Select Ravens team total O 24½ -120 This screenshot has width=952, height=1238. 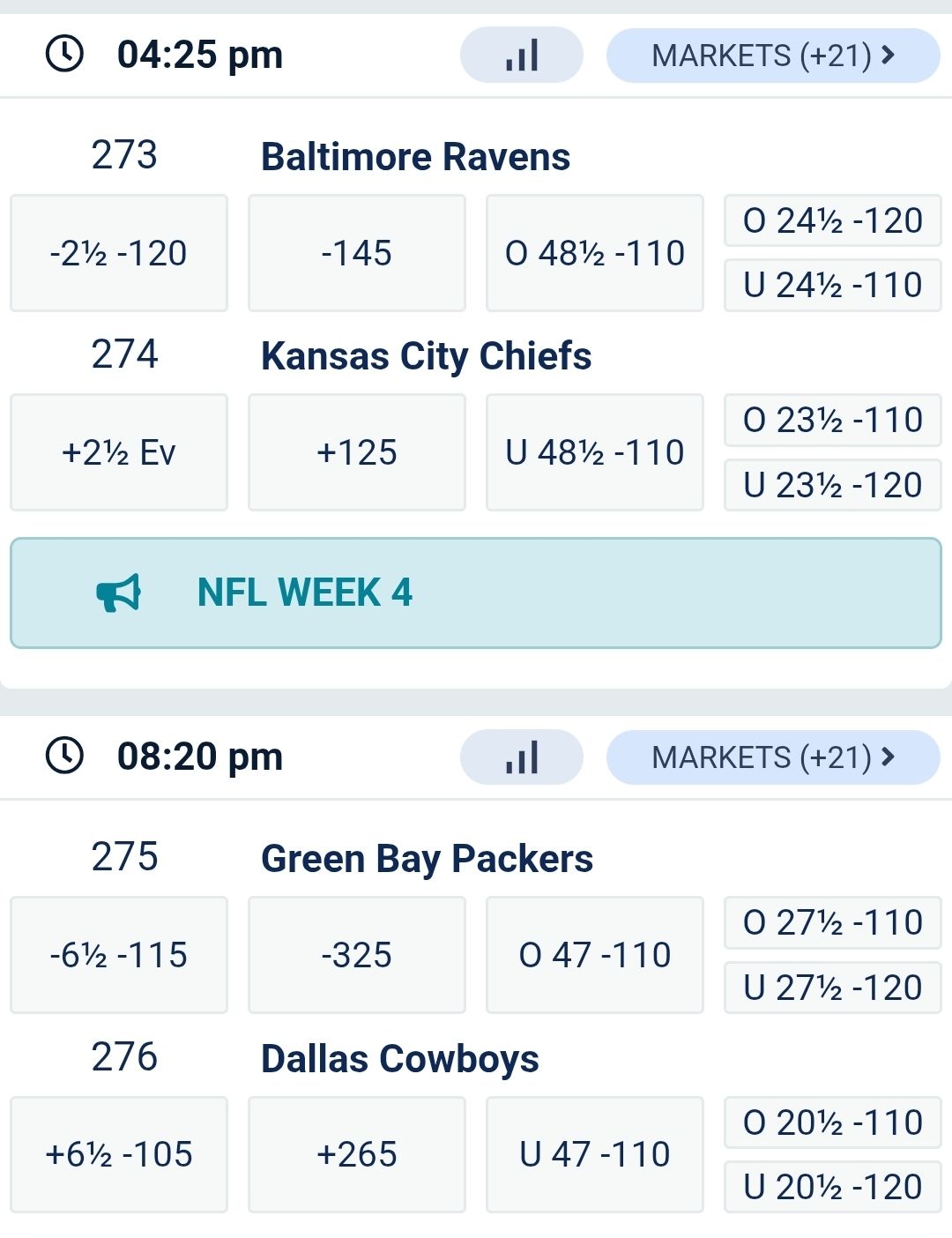pyautogui.click(x=832, y=221)
